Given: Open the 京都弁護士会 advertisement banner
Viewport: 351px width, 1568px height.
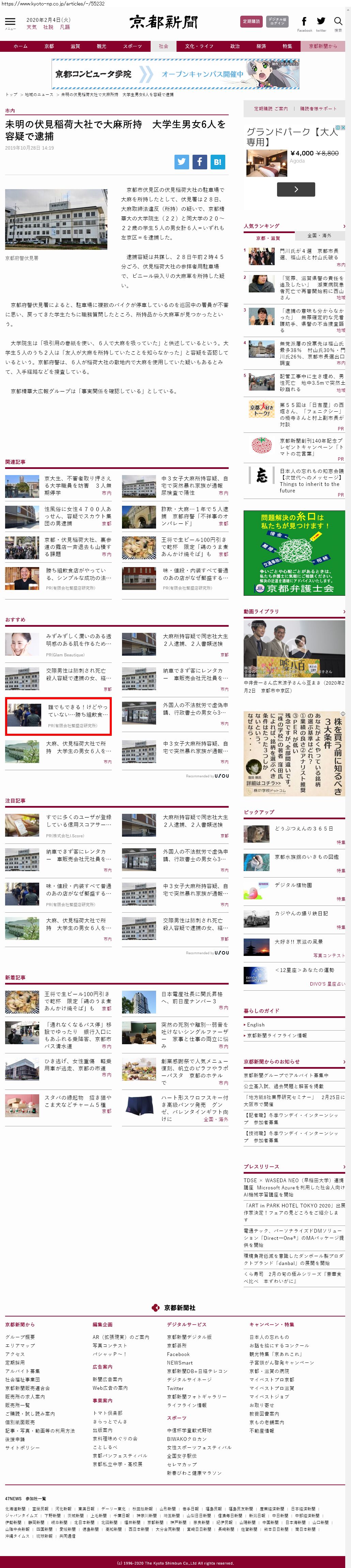Looking at the screenshot, I should 294,553.
